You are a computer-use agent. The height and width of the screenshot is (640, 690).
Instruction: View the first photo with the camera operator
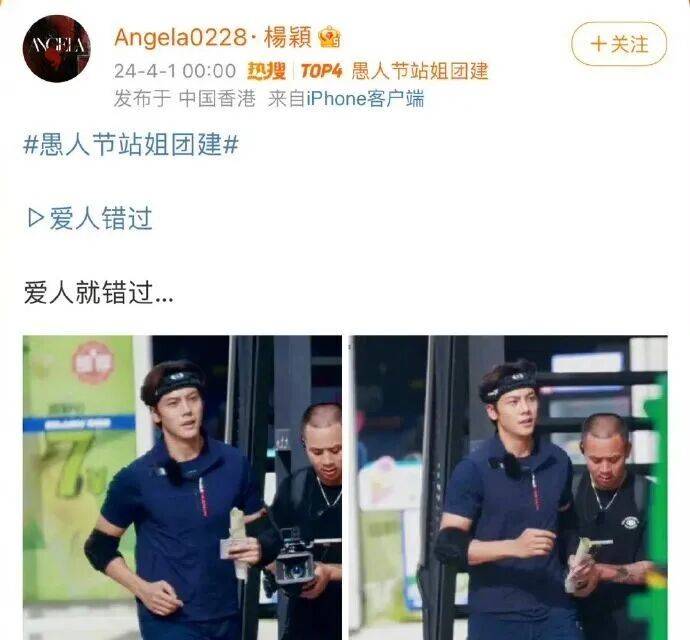pyautogui.click(x=183, y=487)
